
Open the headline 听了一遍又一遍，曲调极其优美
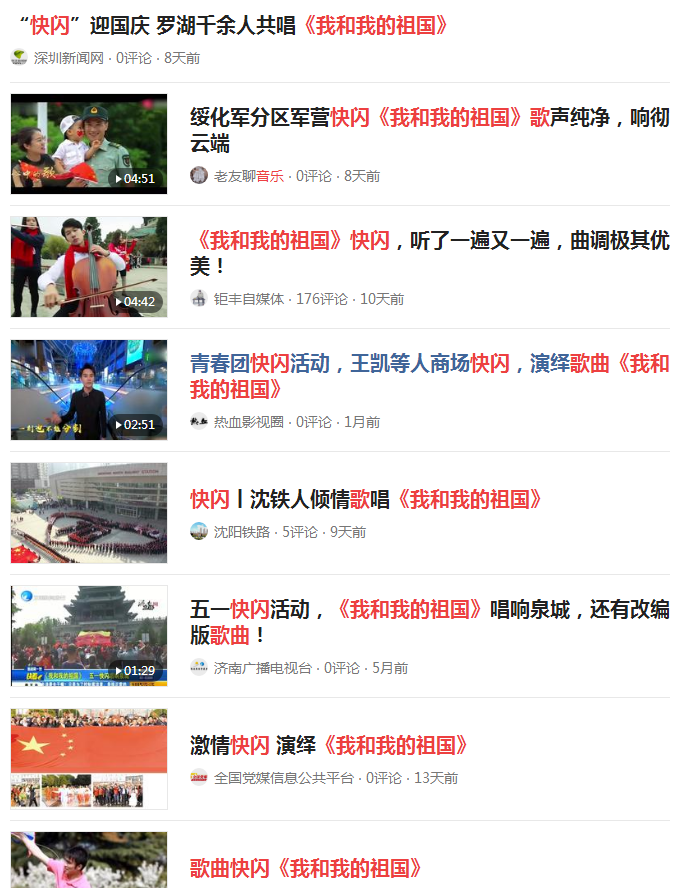click(x=429, y=253)
